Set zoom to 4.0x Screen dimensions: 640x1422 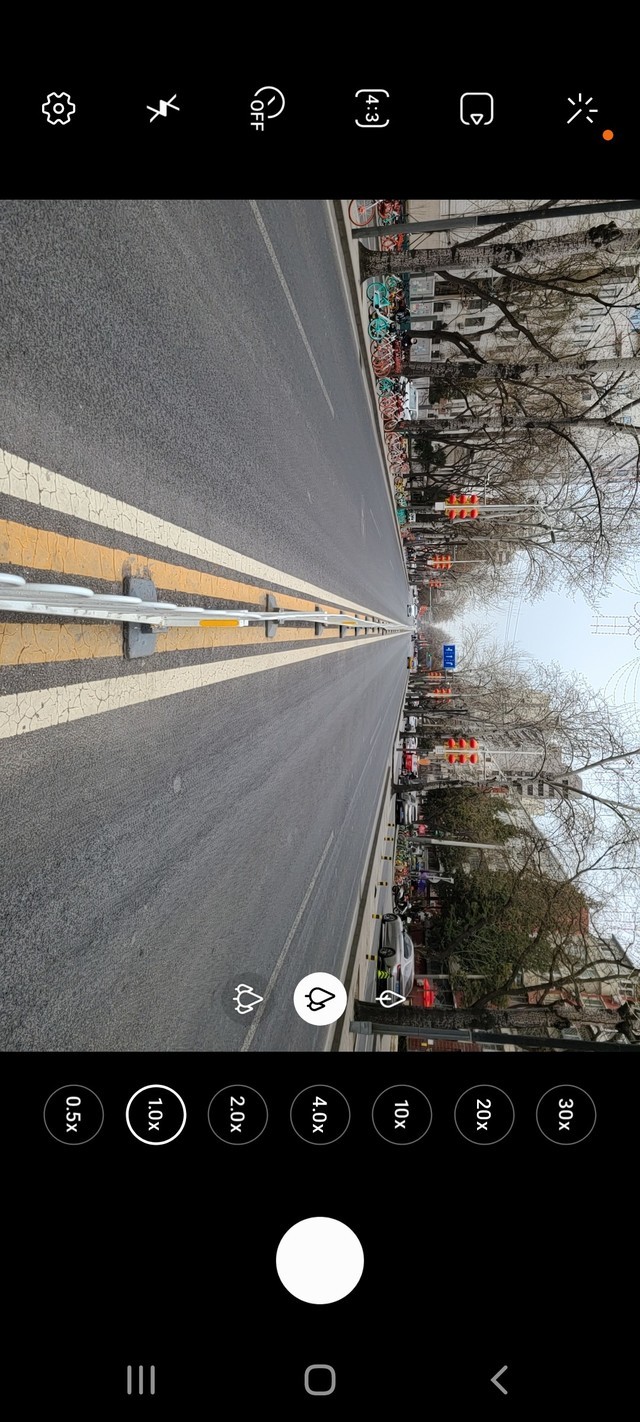click(320, 1114)
